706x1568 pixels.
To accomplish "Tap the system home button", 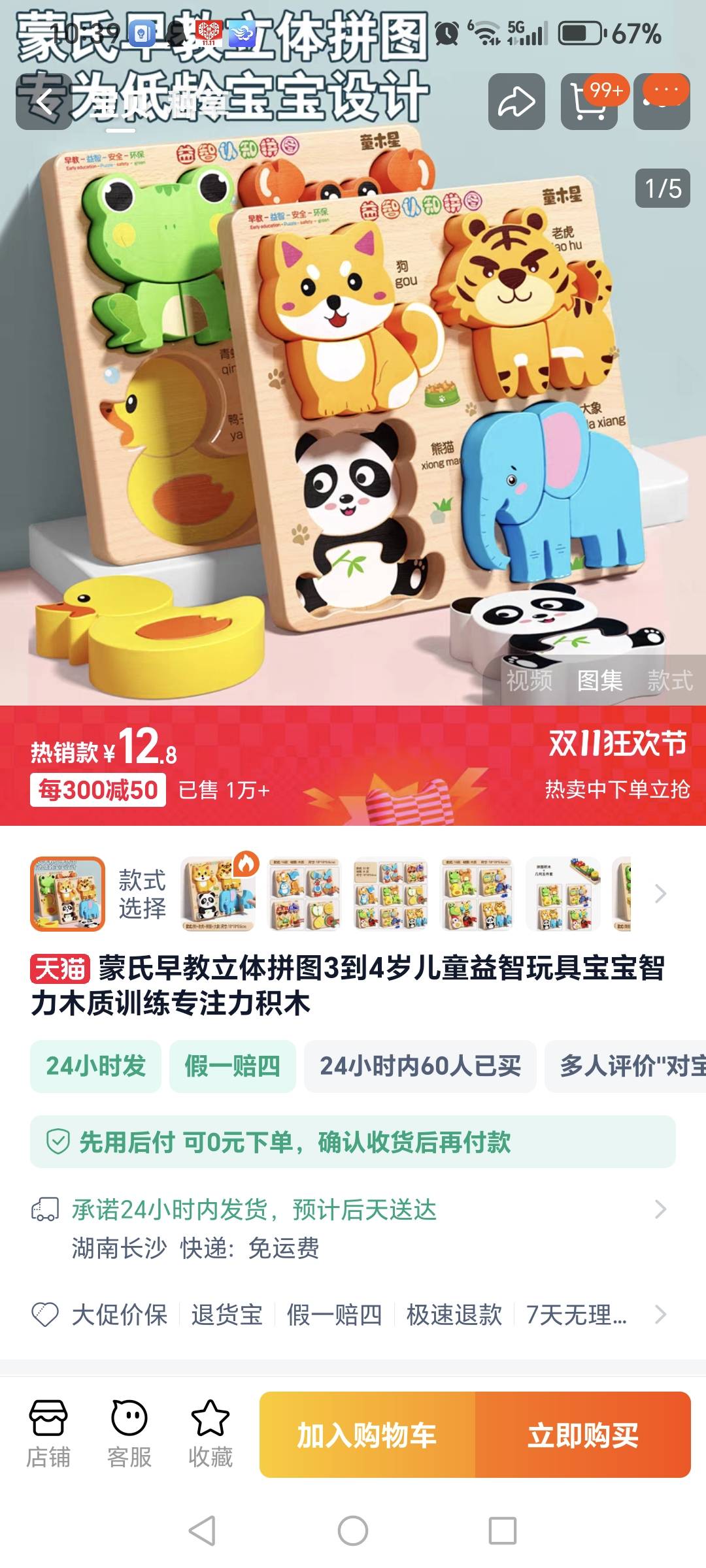I will click(x=353, y=1530).
